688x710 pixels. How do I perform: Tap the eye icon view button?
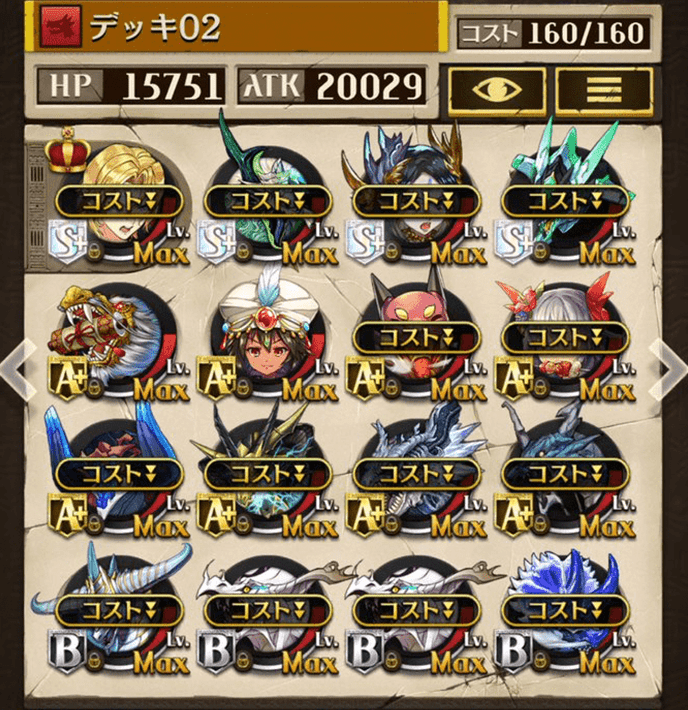click(495, 87)
